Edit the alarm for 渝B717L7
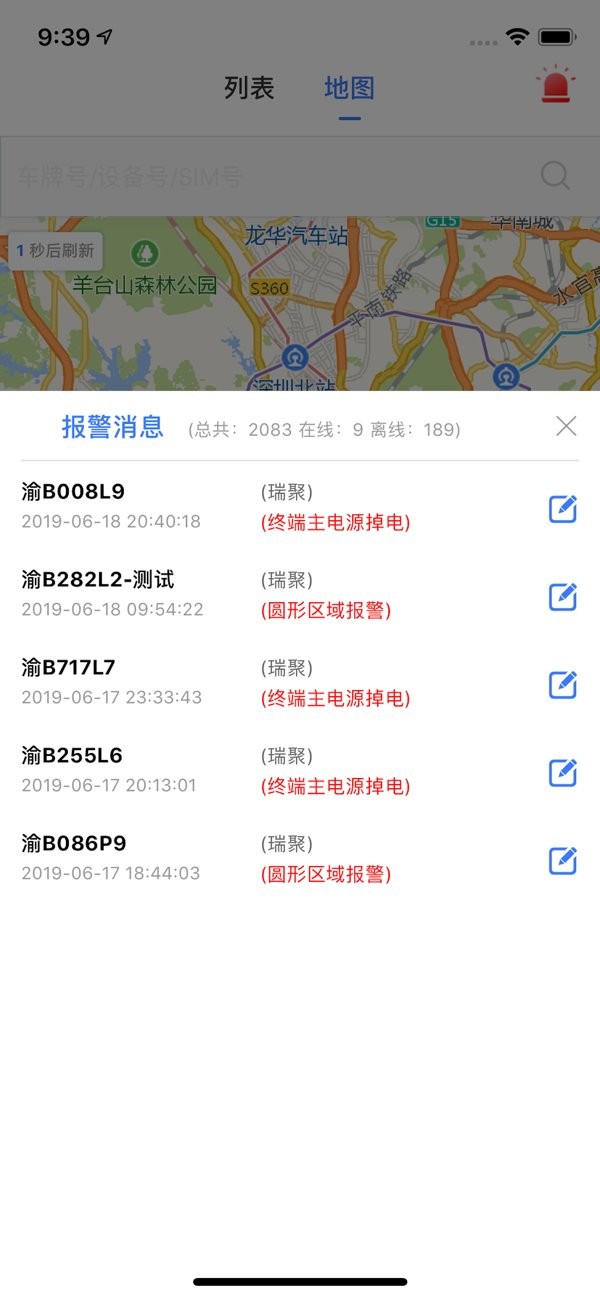This screenshot has width=600, height=1299. point(563,685)
